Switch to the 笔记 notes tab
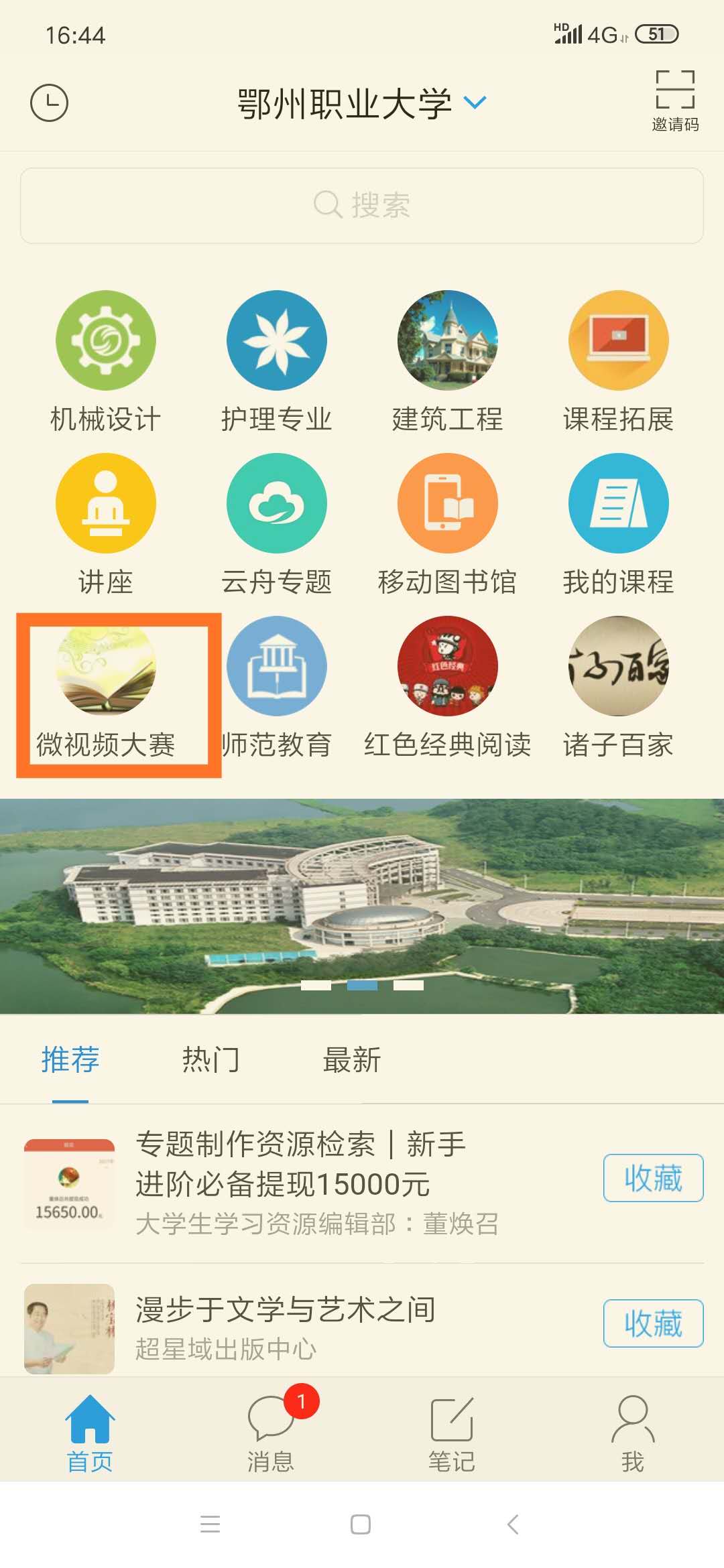Screen dimensions: 724x1568 click(x=452, y=1433)
